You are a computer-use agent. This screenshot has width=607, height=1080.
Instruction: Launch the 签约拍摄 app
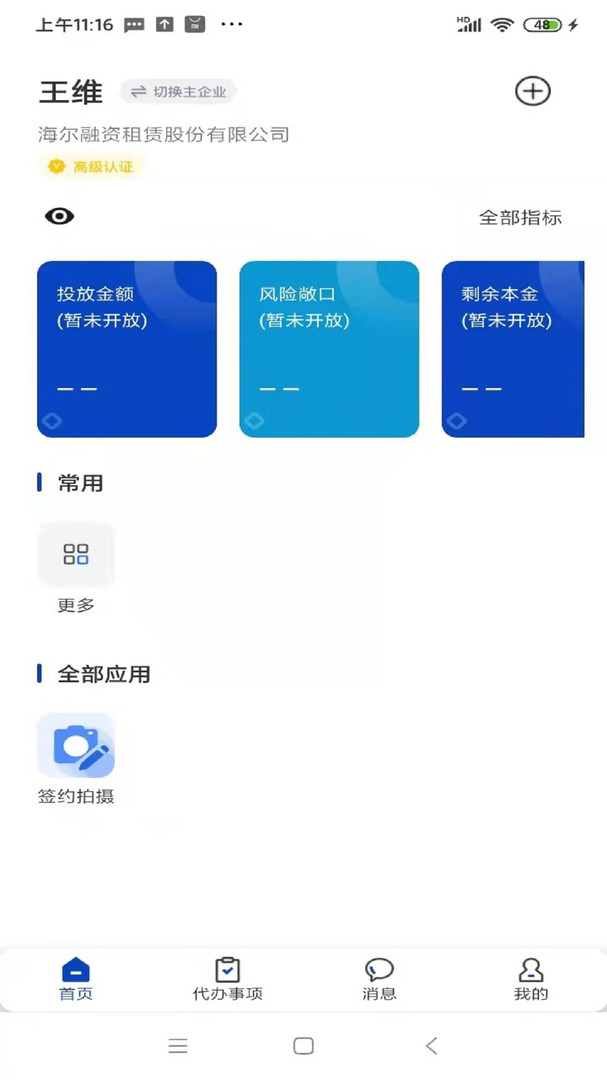(x=76, y=758)
